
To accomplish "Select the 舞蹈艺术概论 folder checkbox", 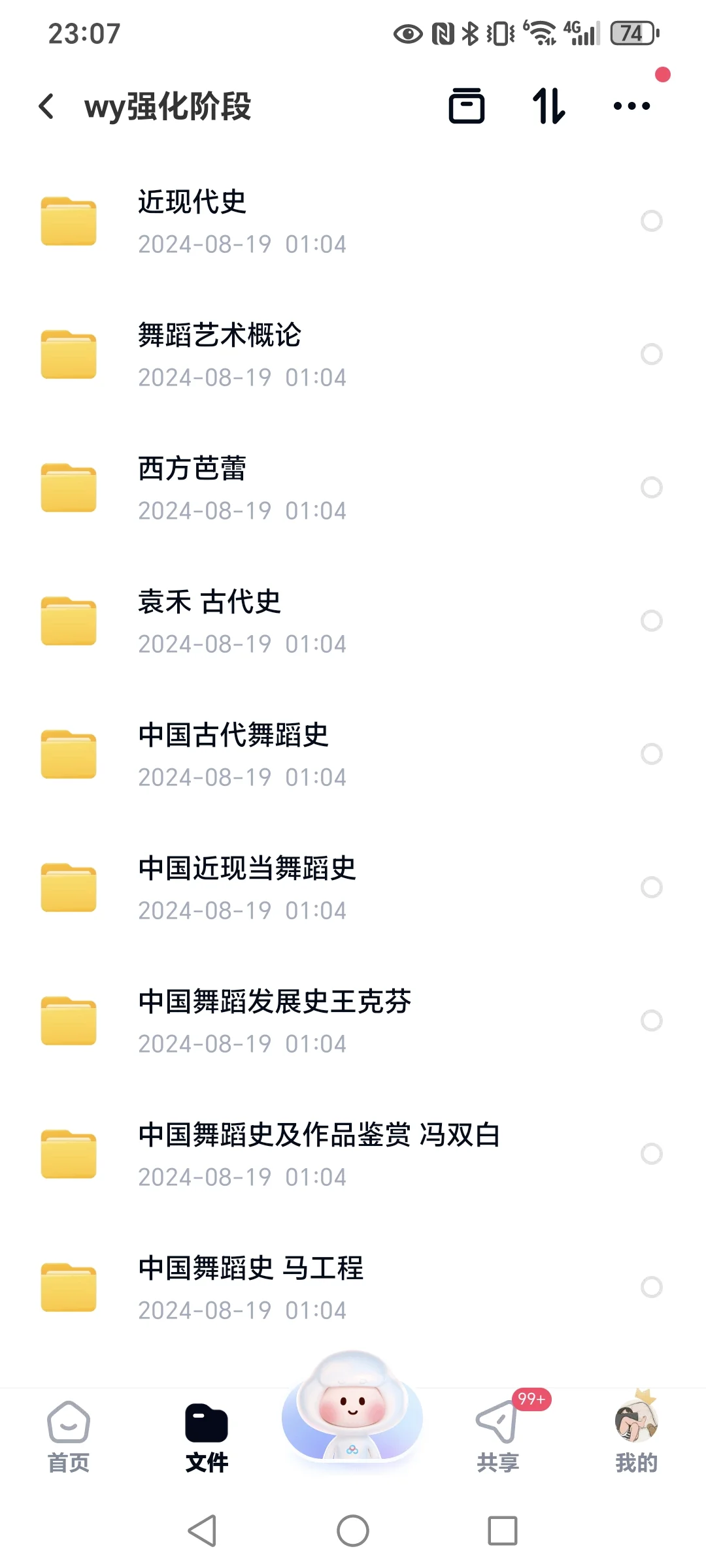I will 651,354.
